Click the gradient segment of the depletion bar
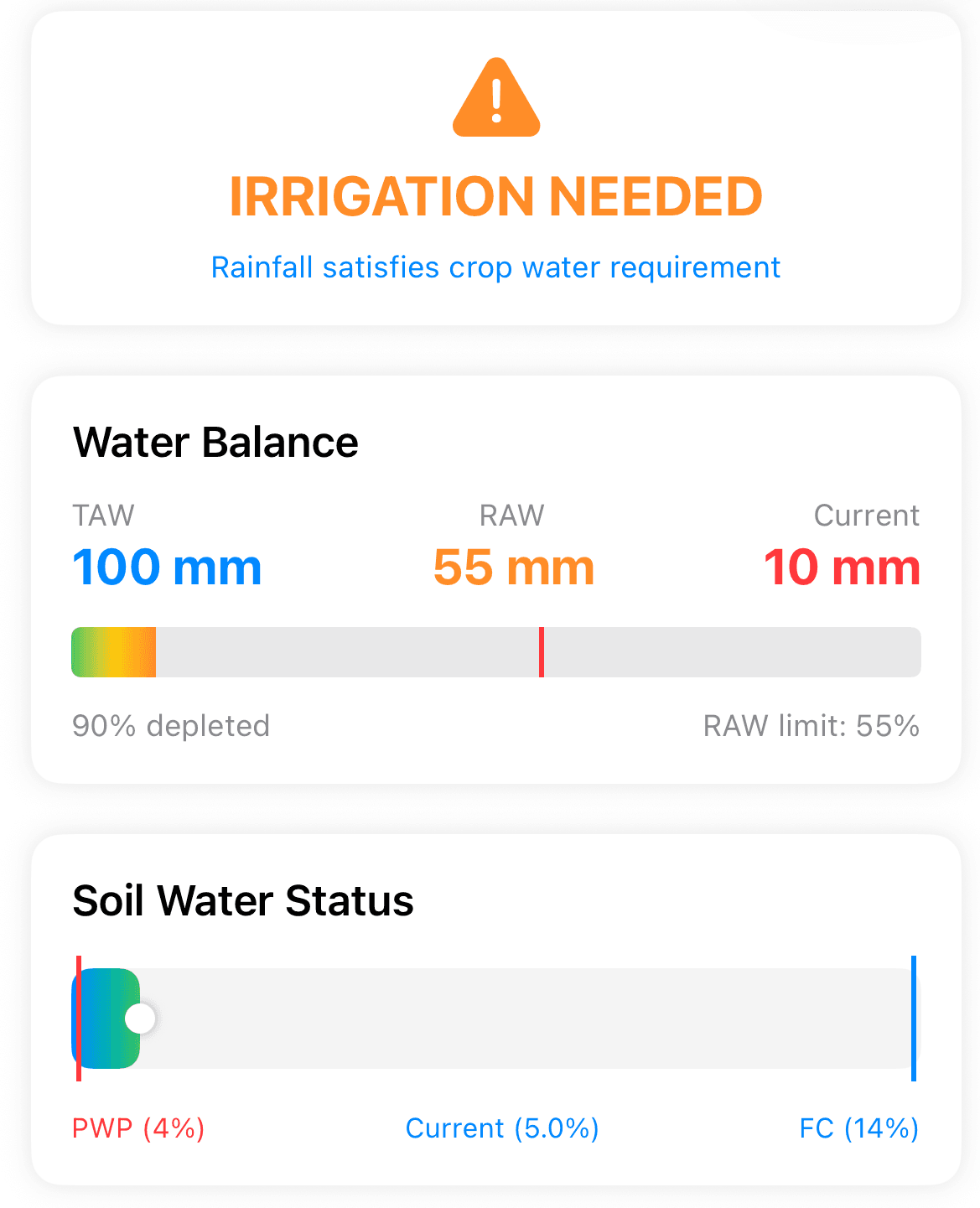Viewport: 980px width, 1208px height. coord(113,652)
